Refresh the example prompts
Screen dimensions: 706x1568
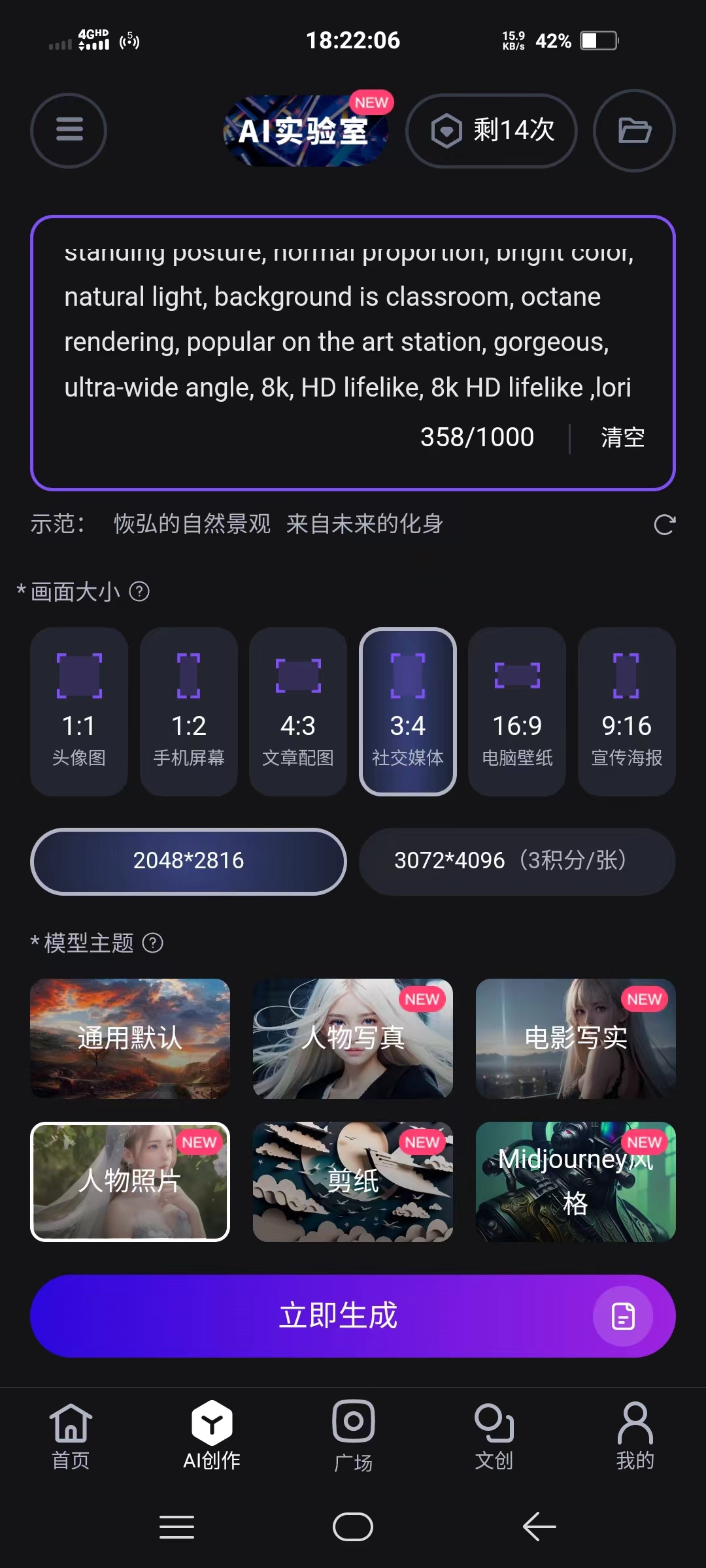[664, 525]
